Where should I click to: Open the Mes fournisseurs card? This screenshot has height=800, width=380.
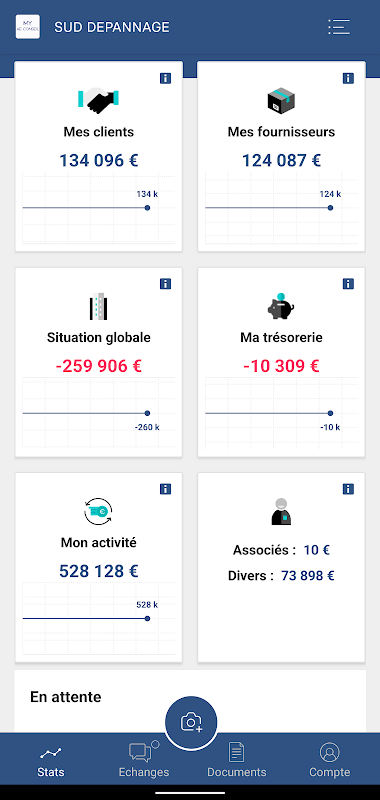point(281,156)
